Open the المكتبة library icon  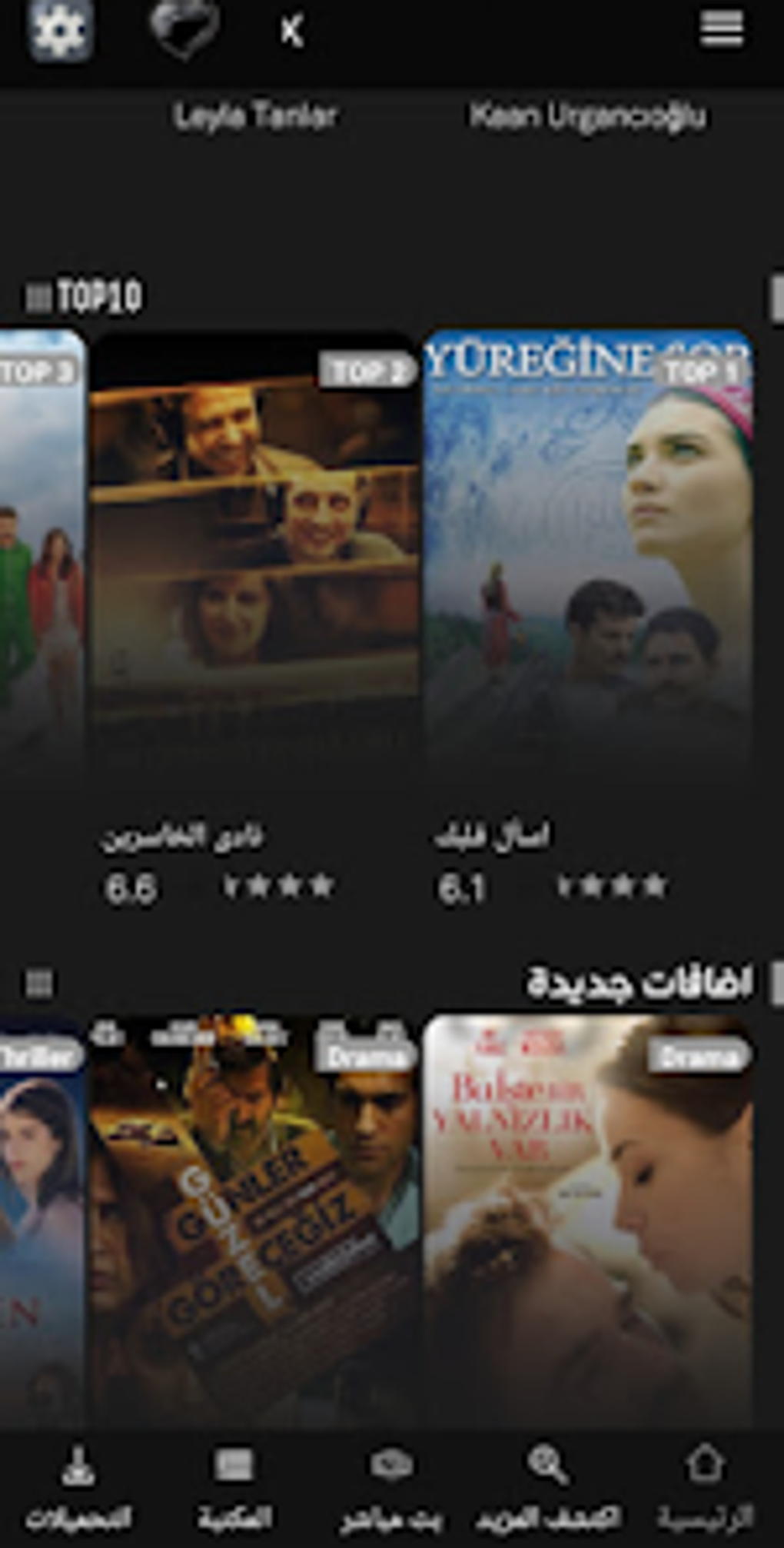click(234, 1463)
